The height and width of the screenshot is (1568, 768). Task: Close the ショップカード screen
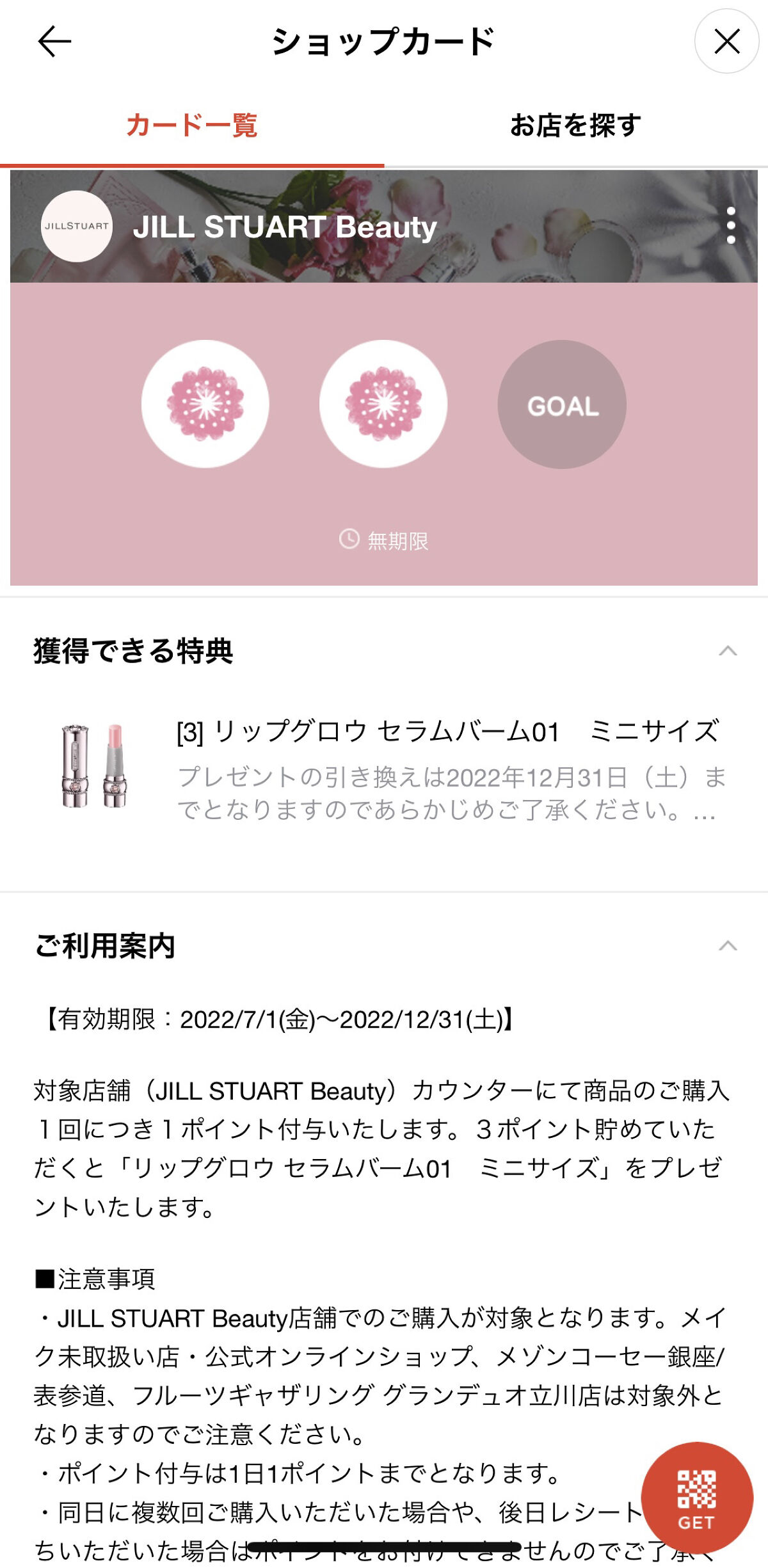(x=726, y=42)
